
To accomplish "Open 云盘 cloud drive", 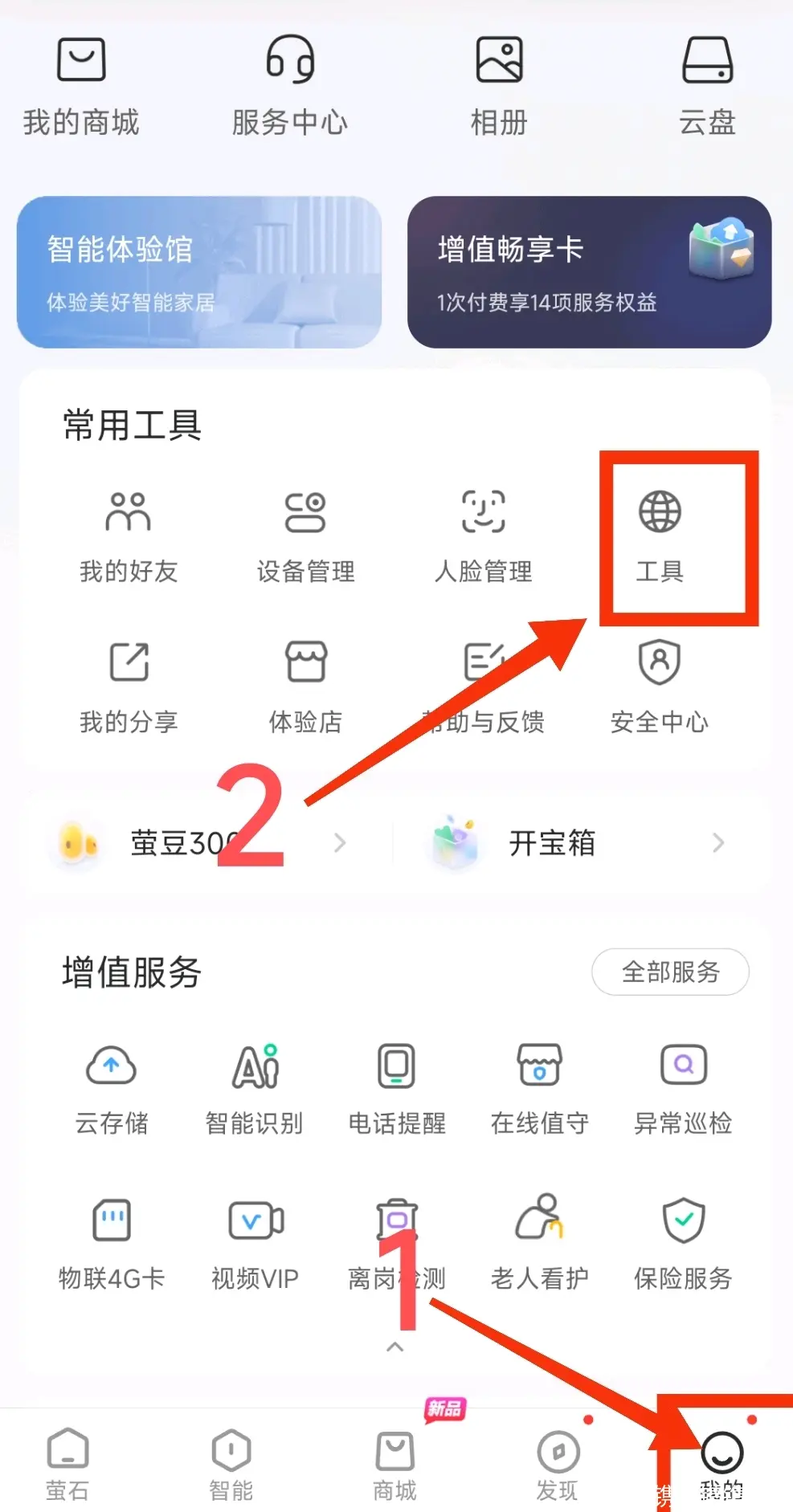I will click(707, 85).
